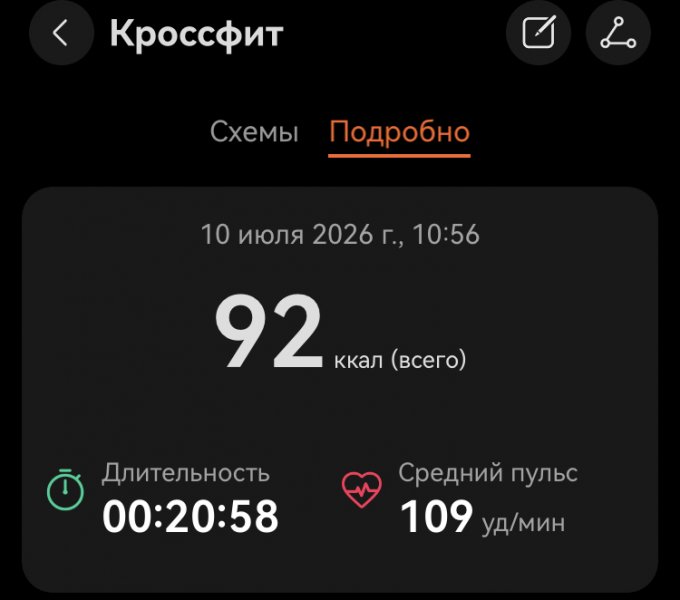Go back from the Кроссфит screen
The height and width of the screenshot is (600, 680).
[x=61, y=33]
